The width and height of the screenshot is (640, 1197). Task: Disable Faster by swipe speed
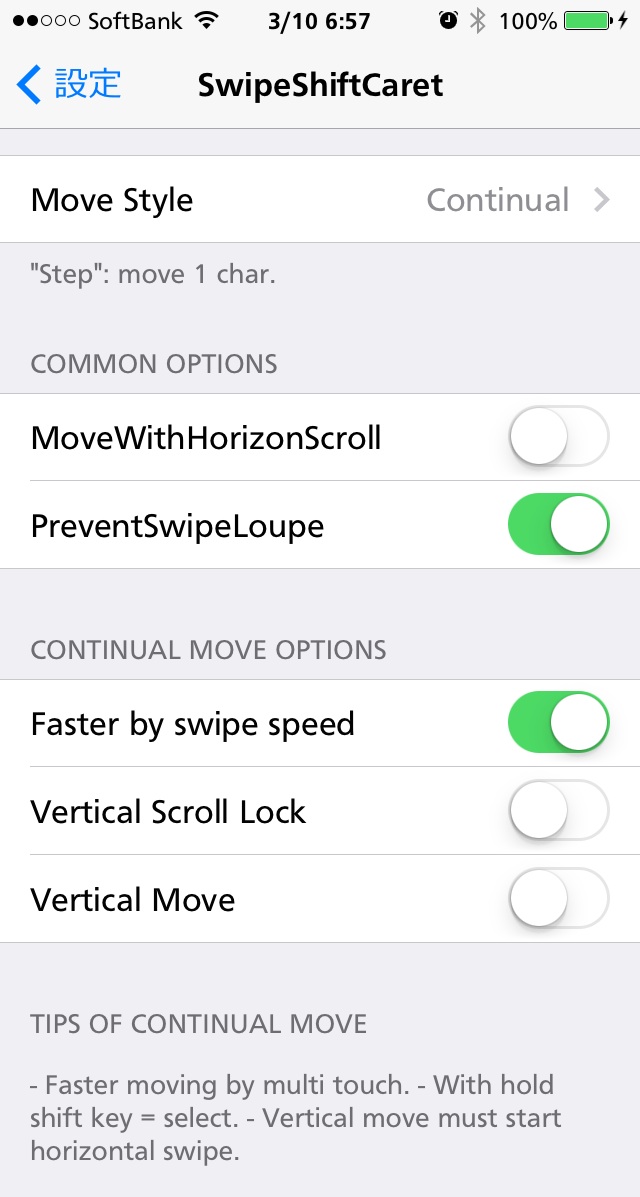click(558, 723)
